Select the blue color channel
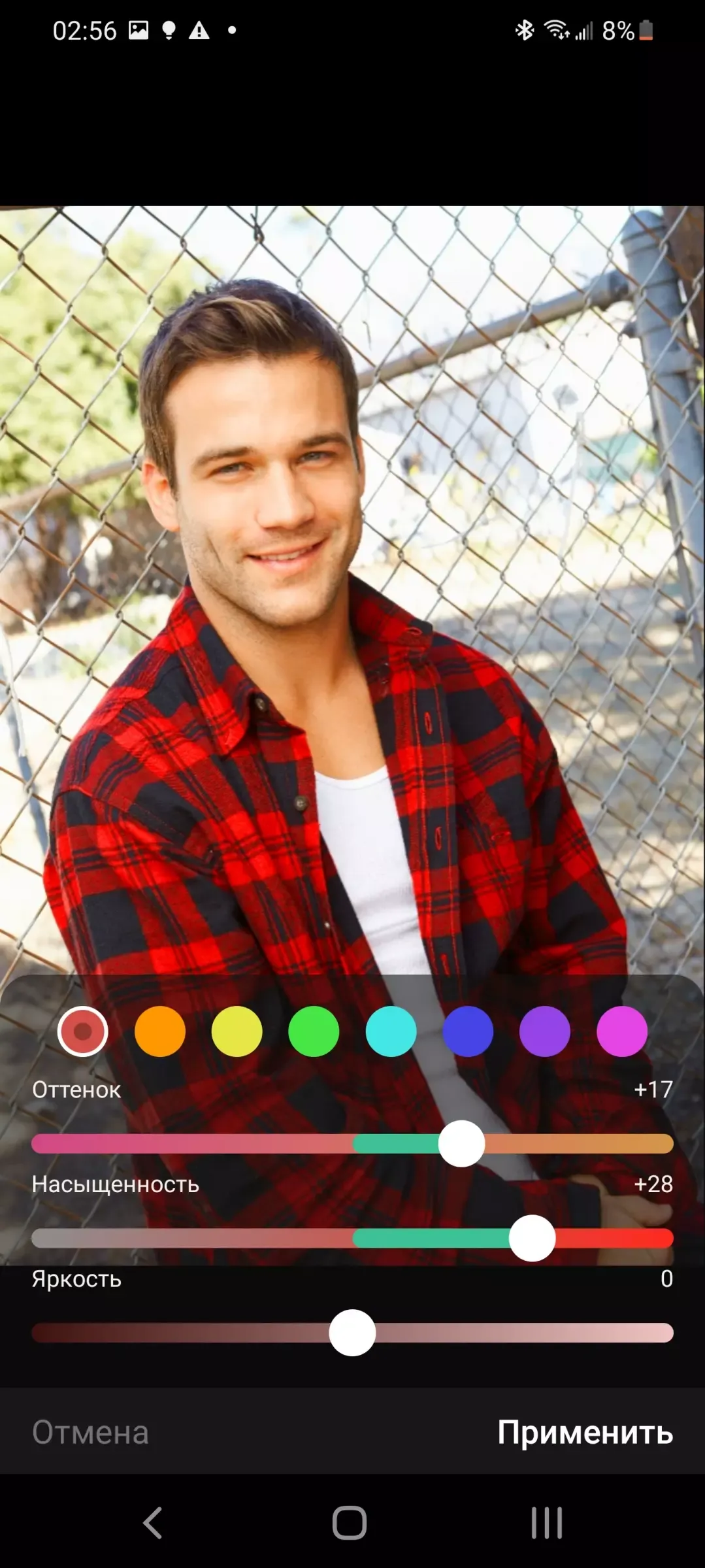705x1568 pixels. tap(468, 1031)
